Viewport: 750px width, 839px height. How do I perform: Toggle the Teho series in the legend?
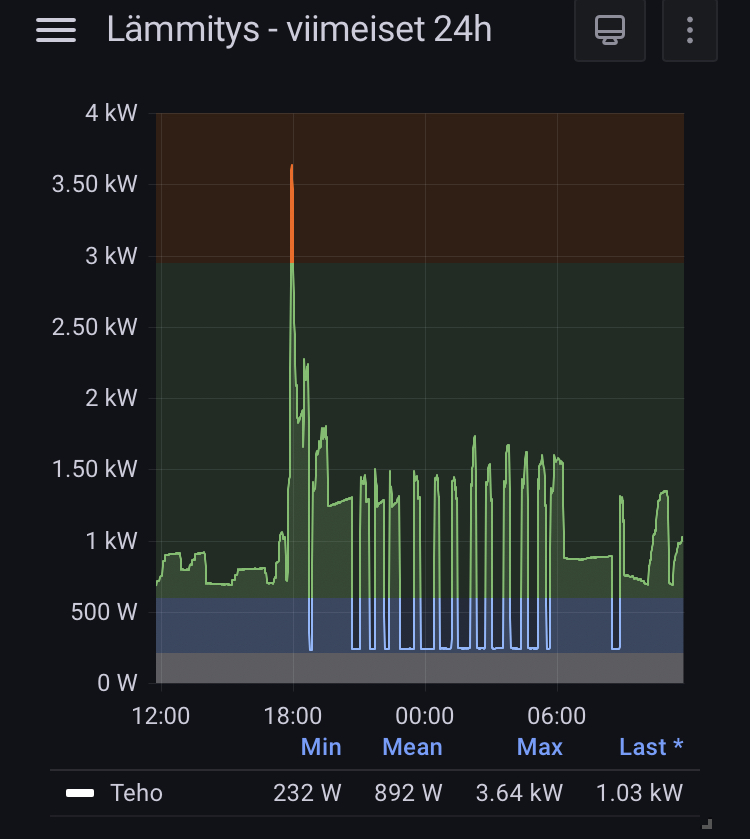136,793
